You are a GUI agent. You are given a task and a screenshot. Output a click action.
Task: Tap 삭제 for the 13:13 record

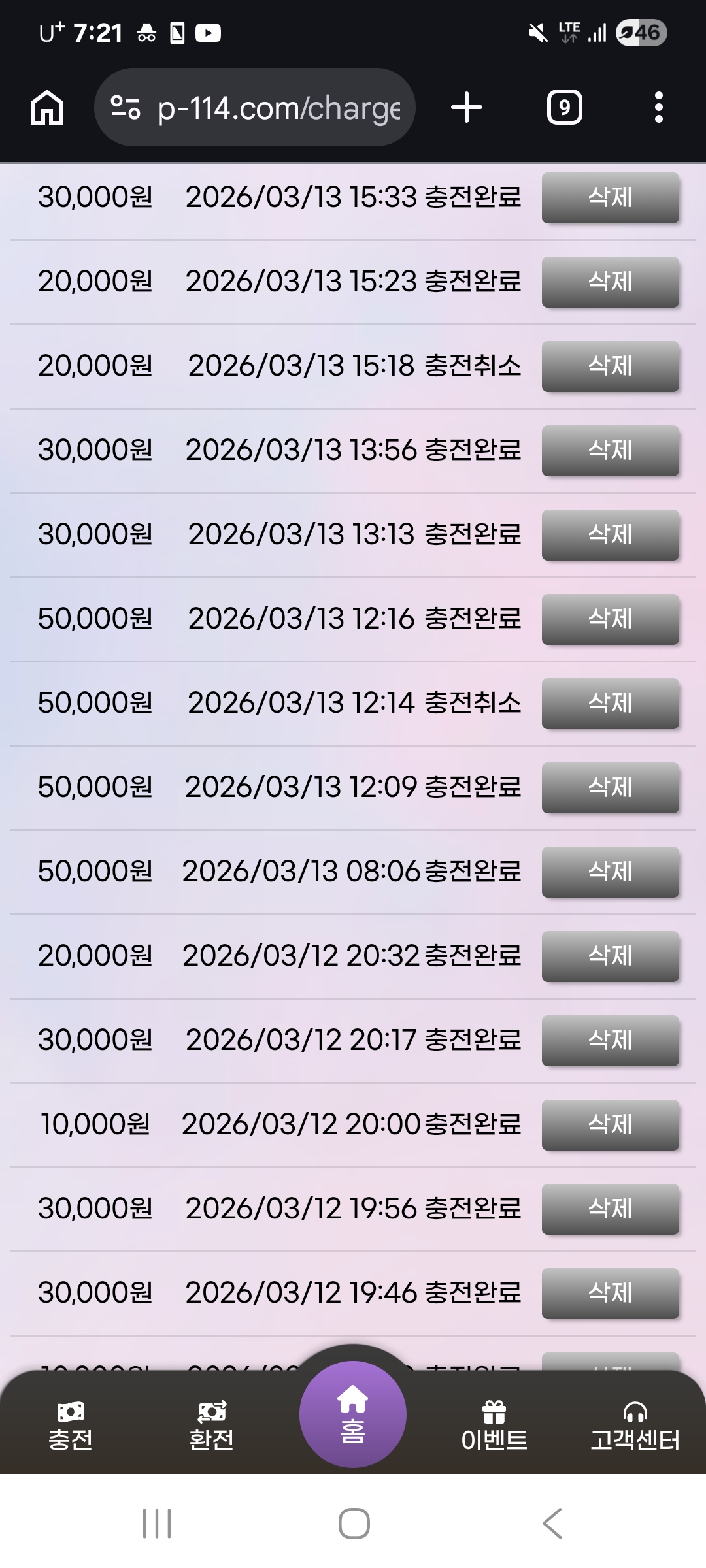(x=610, y=535)
